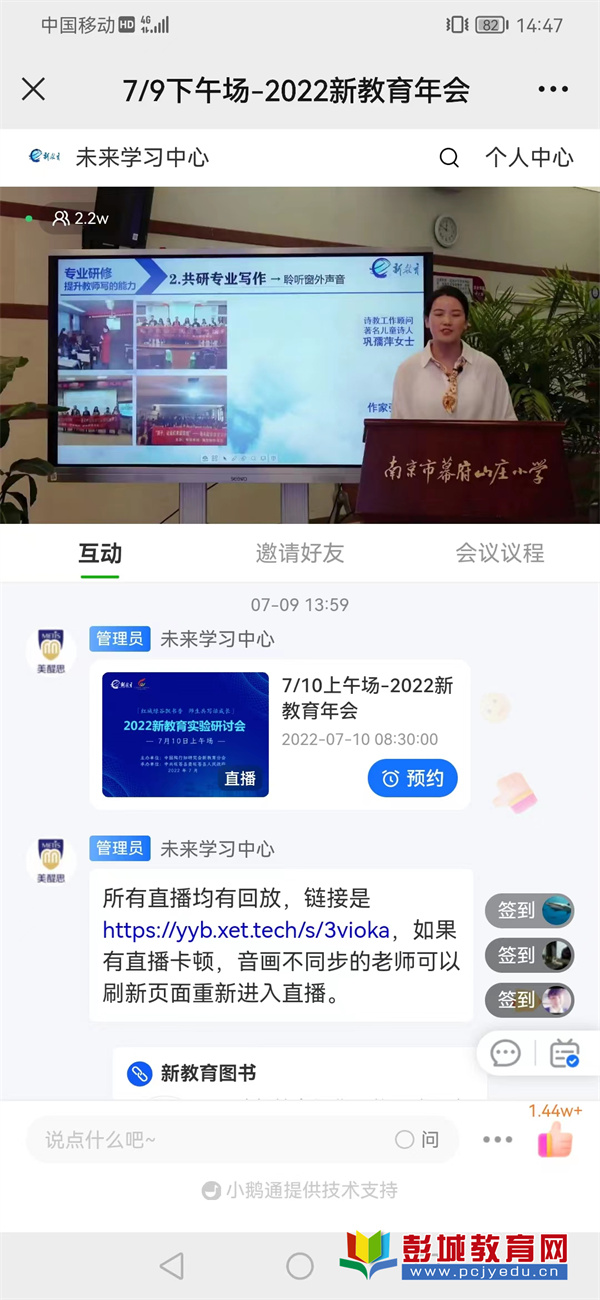Open the three-dot menu beside the comment box
The height and width of the screenshot is (1300, 600).
click(497, 1139)
